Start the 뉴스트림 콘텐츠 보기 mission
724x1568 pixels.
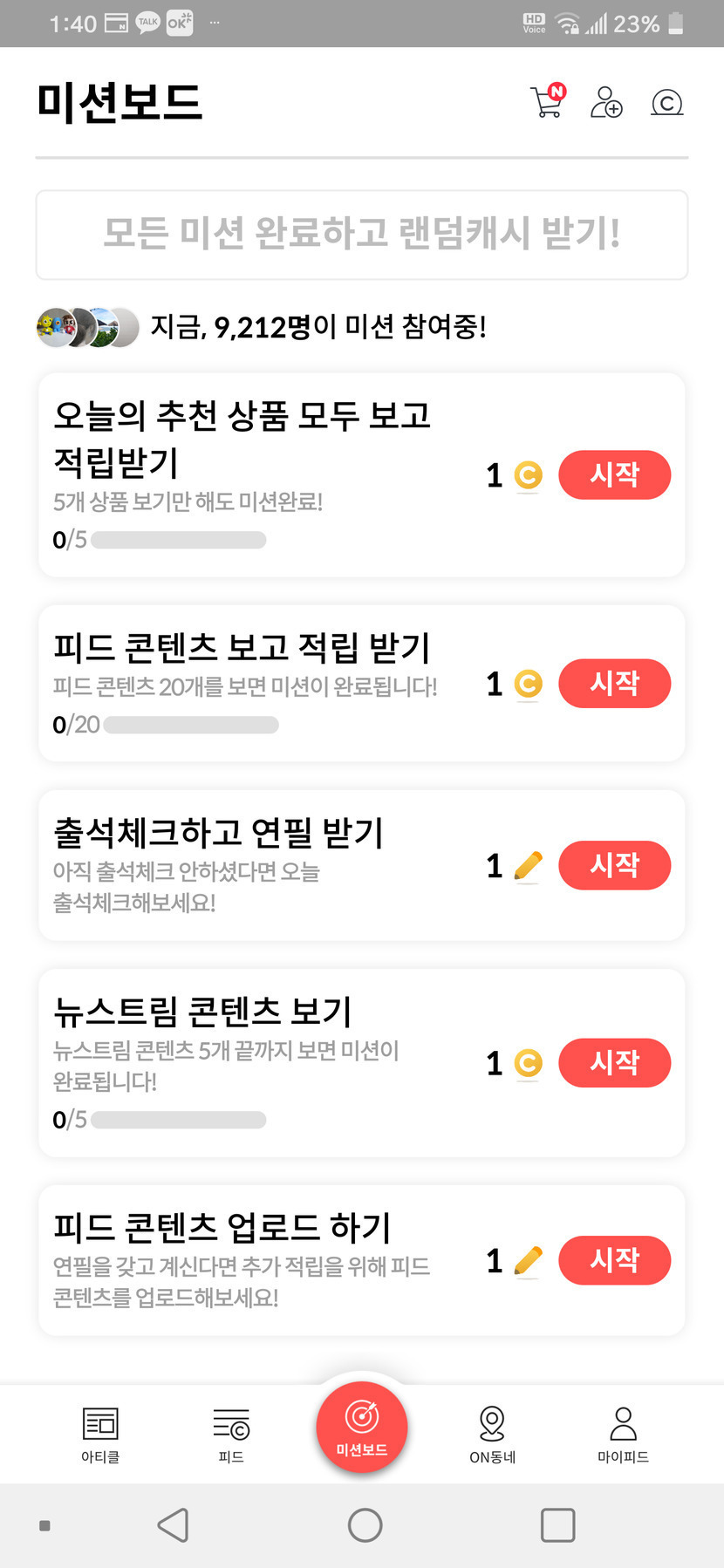tap(614, 1063)
